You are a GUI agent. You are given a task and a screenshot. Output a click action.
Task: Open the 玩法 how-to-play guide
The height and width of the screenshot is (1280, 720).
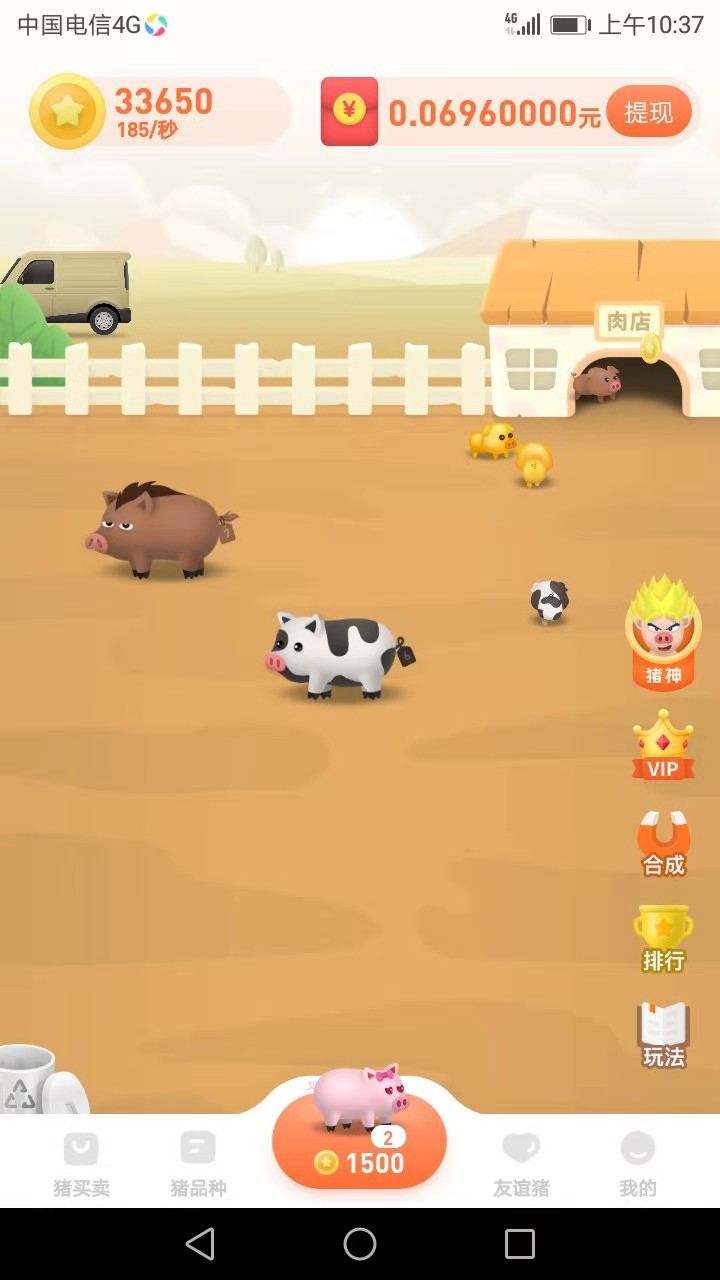coord(663,1034)
